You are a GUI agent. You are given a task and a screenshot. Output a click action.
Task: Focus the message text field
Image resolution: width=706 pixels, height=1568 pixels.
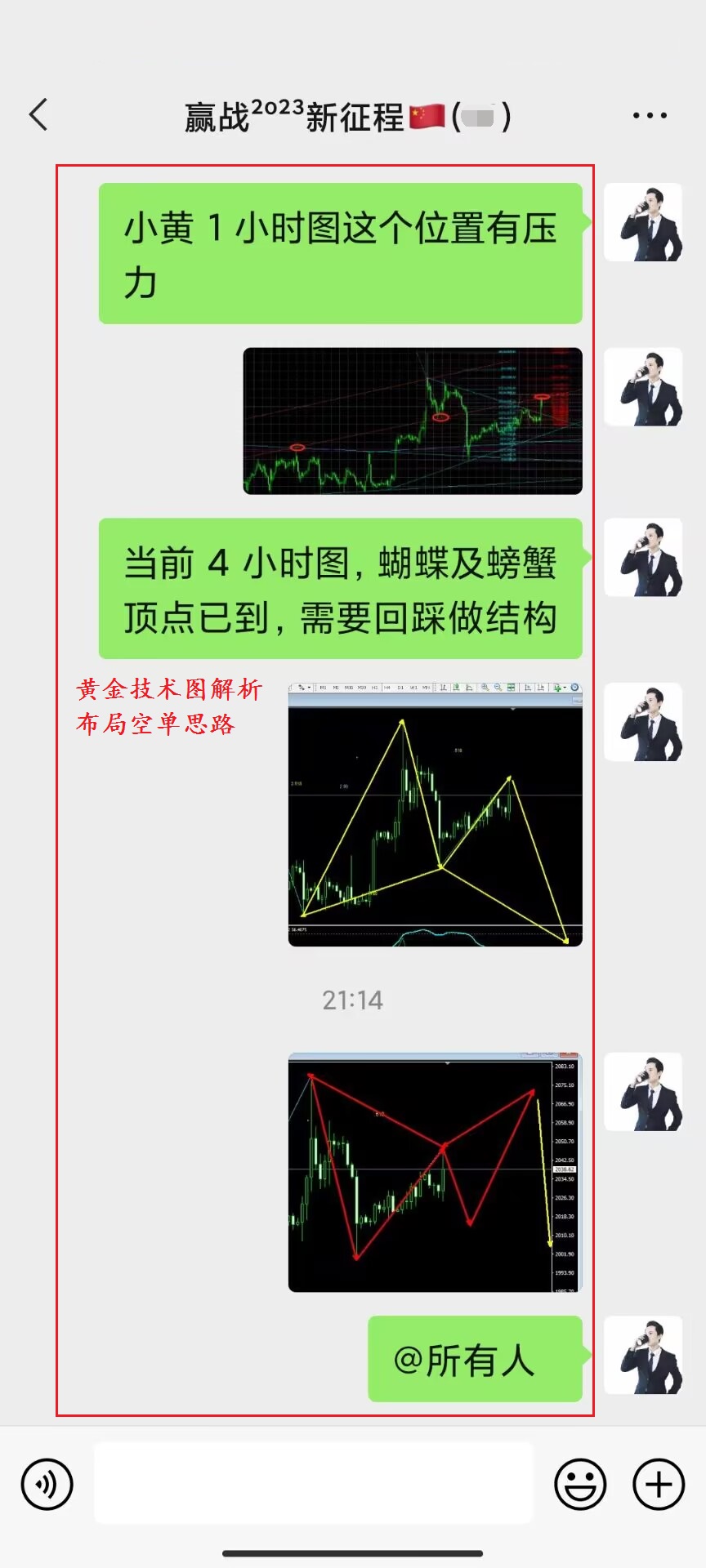(314, 1482)
